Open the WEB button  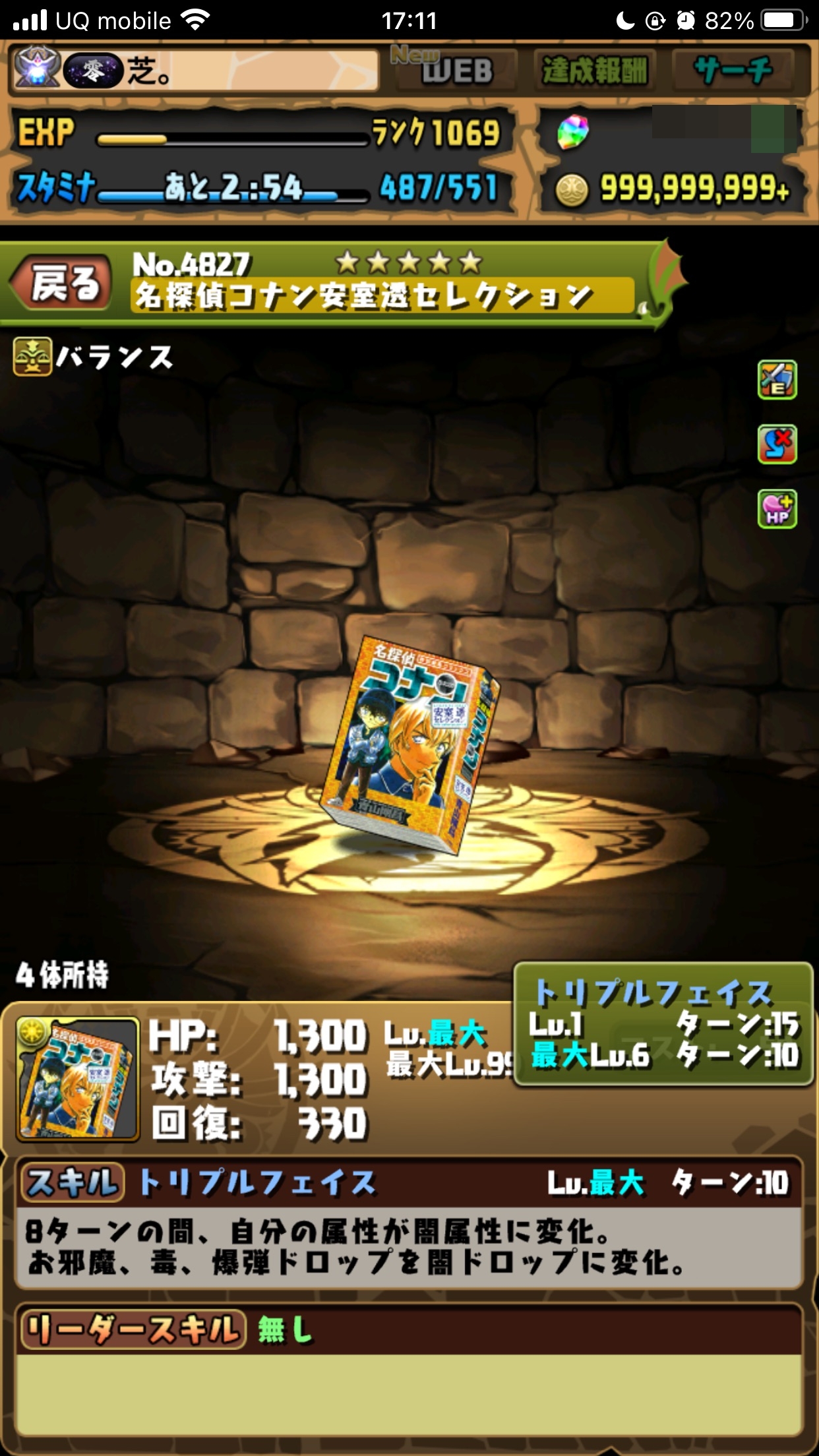[455, 70]
